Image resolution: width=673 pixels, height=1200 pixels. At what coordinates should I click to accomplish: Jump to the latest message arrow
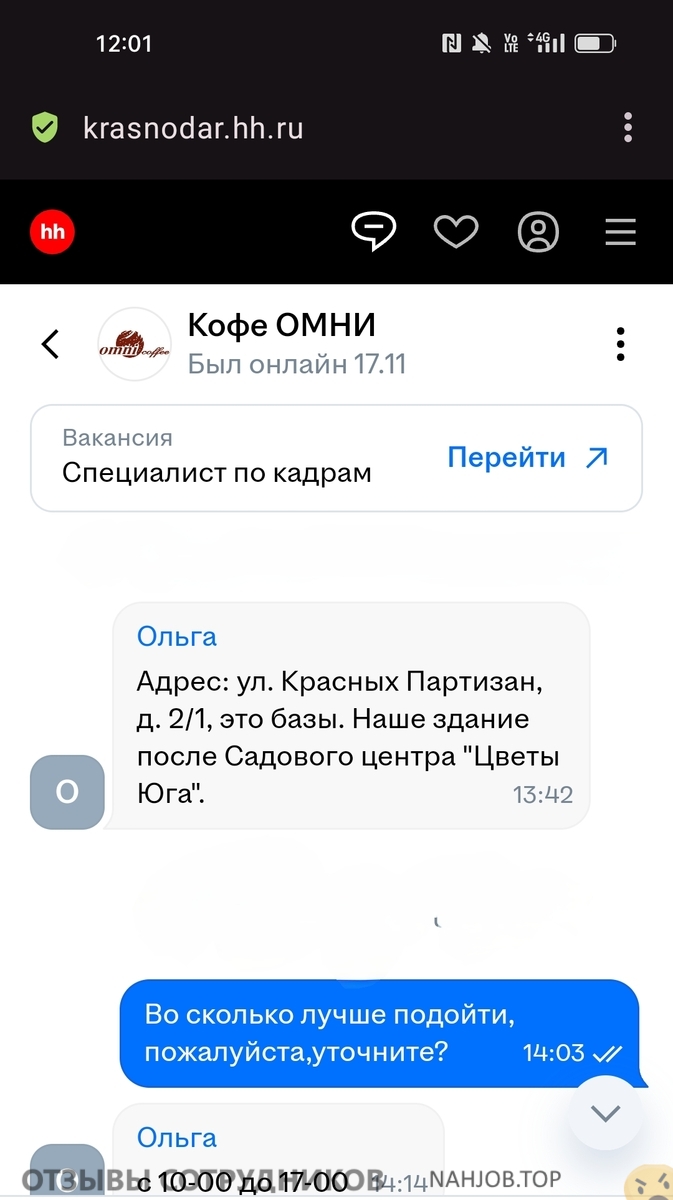click(x=605, y=1113)
